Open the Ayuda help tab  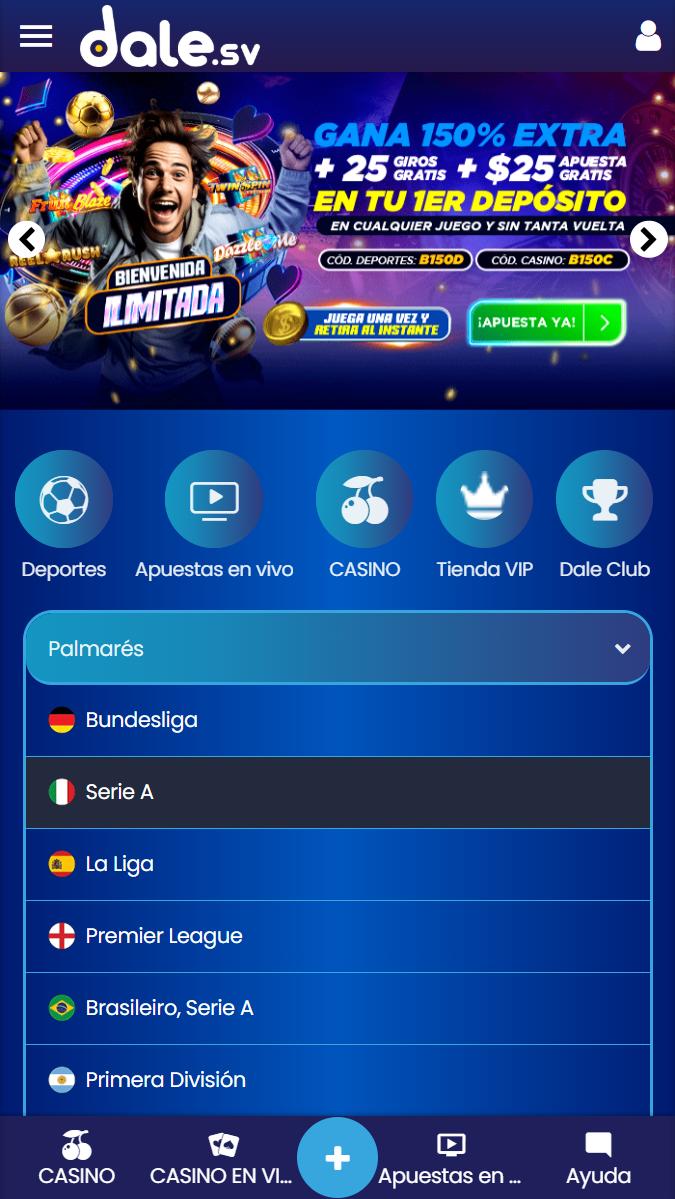pyautogui.click(x=598, y=1160)
